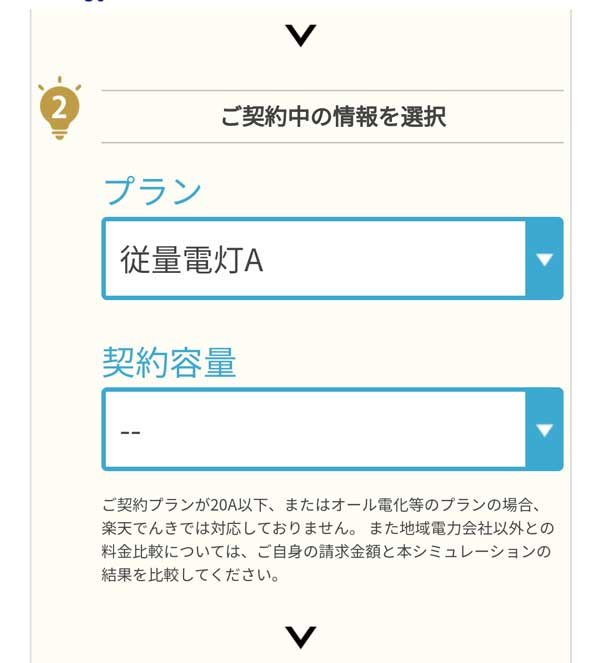This screenshot has width=600, height=663.
Task: Open the 契約容量 dropdown
Action: pyautogui.click(x=332, y=430)
